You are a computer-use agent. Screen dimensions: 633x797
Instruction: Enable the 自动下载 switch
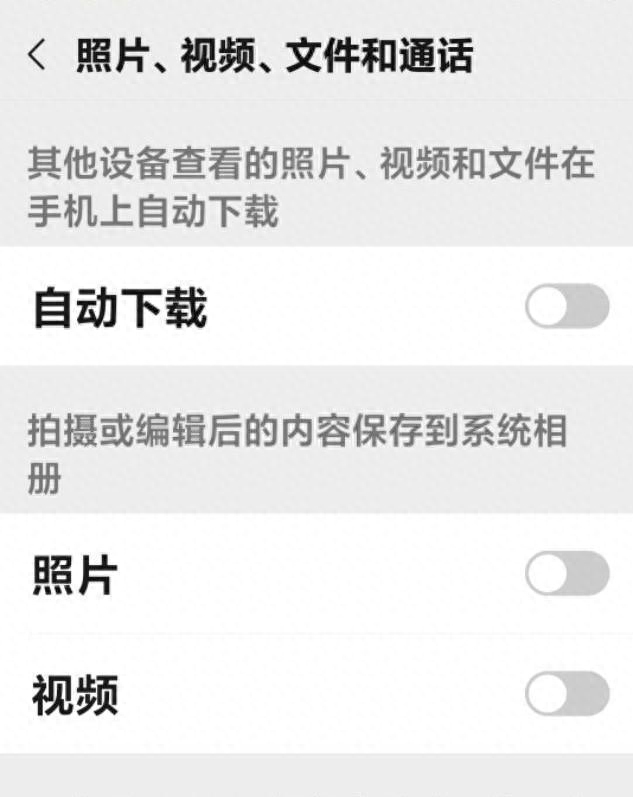(567, 306)
